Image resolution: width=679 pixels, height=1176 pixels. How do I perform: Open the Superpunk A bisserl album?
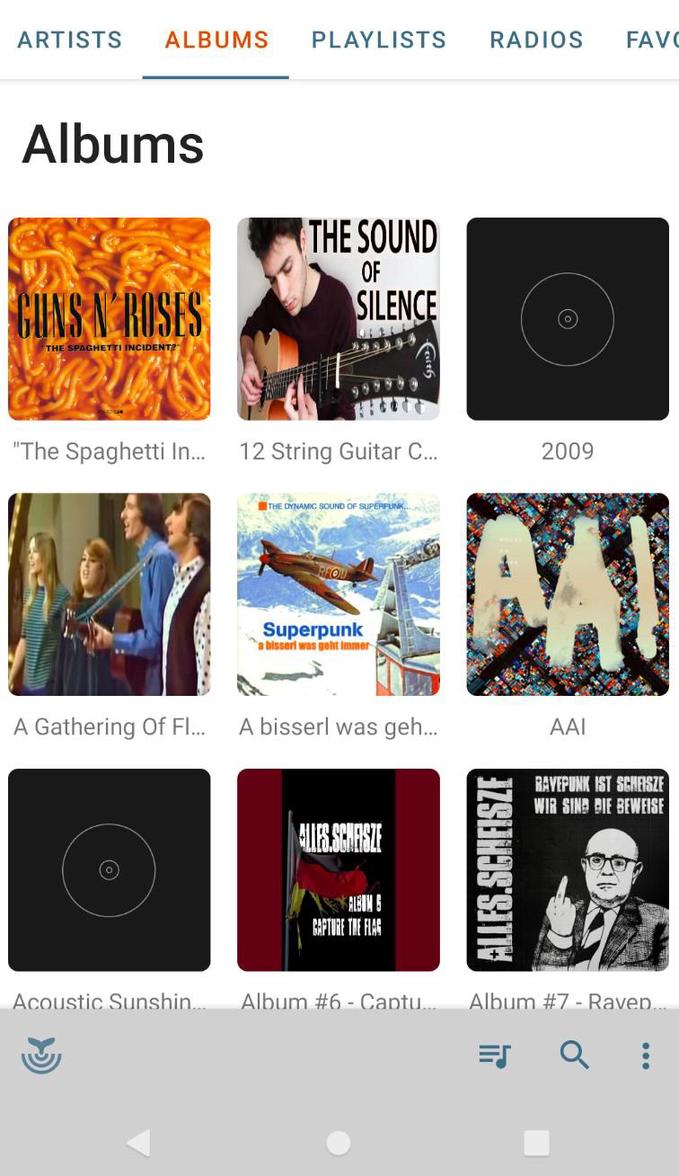coord(338,594)
